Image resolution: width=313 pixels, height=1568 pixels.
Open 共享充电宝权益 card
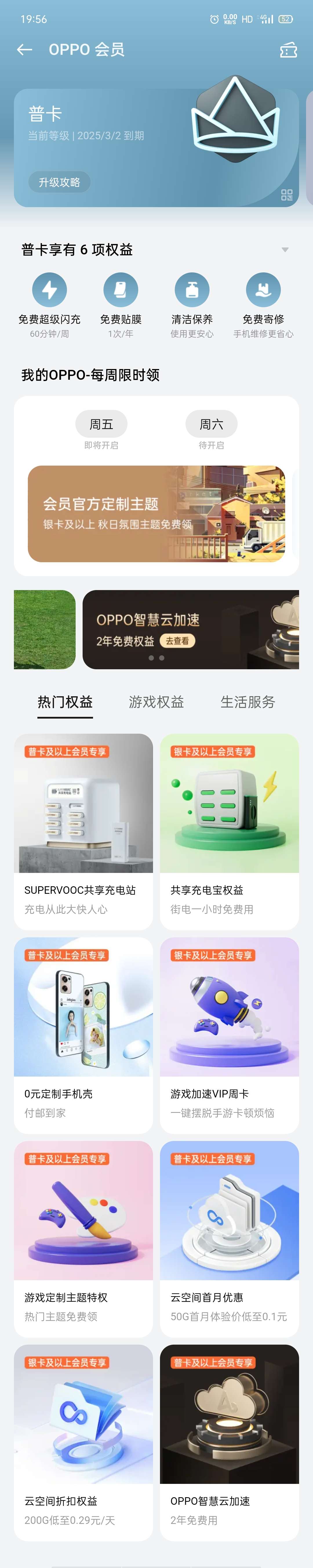pyautogui.click(x=229, y=831)
